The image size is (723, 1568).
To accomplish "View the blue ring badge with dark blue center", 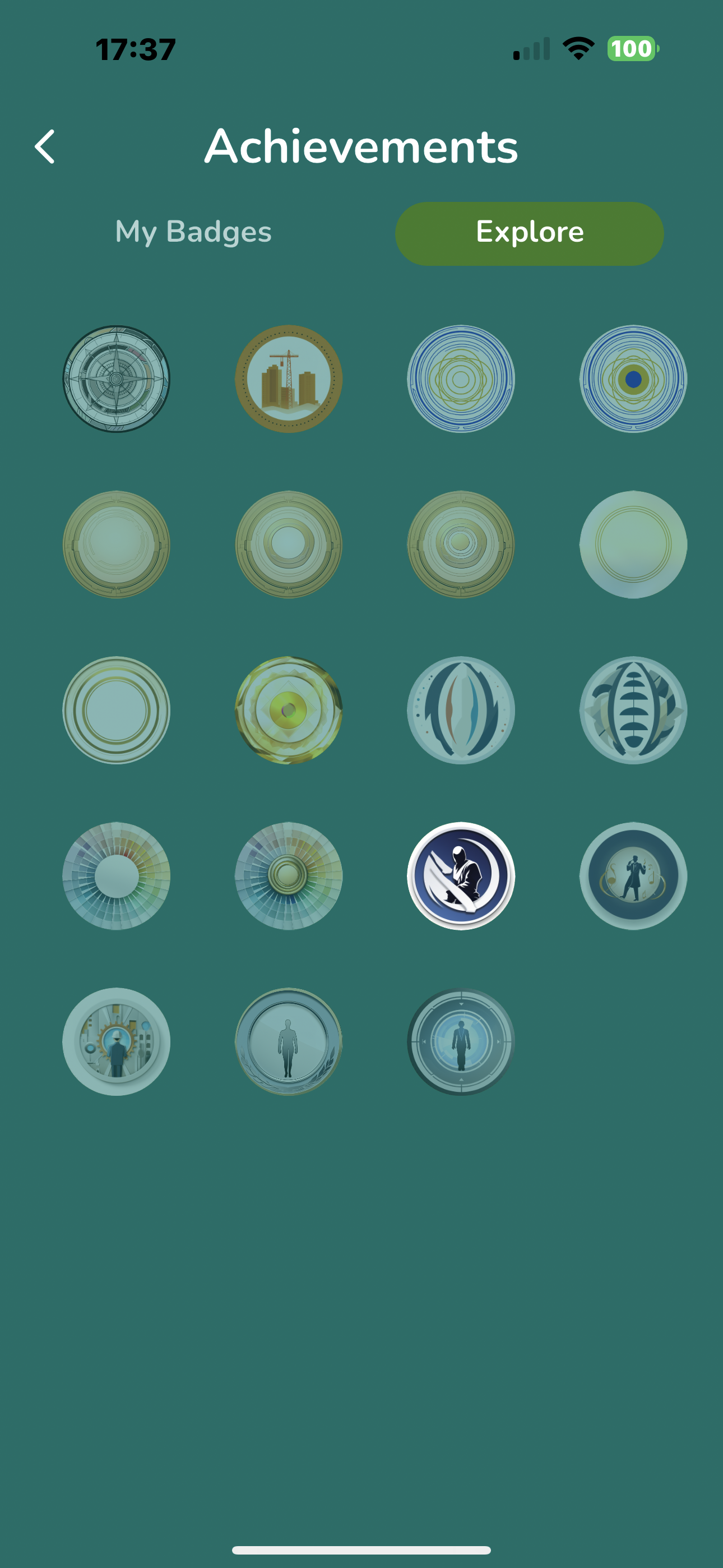I will pyautogui.click(x=633, y=379).
